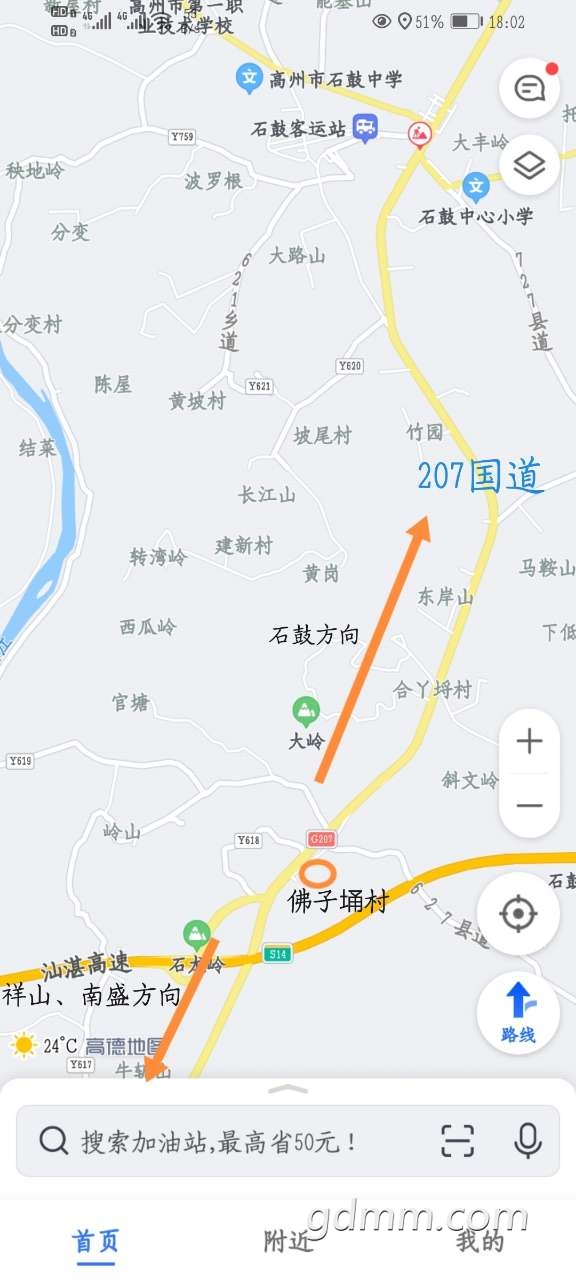This screenshot has height=1280, width=576.
Task: Zoom out with the minus button
Action: pyautogui.click(x=529, y=805)
